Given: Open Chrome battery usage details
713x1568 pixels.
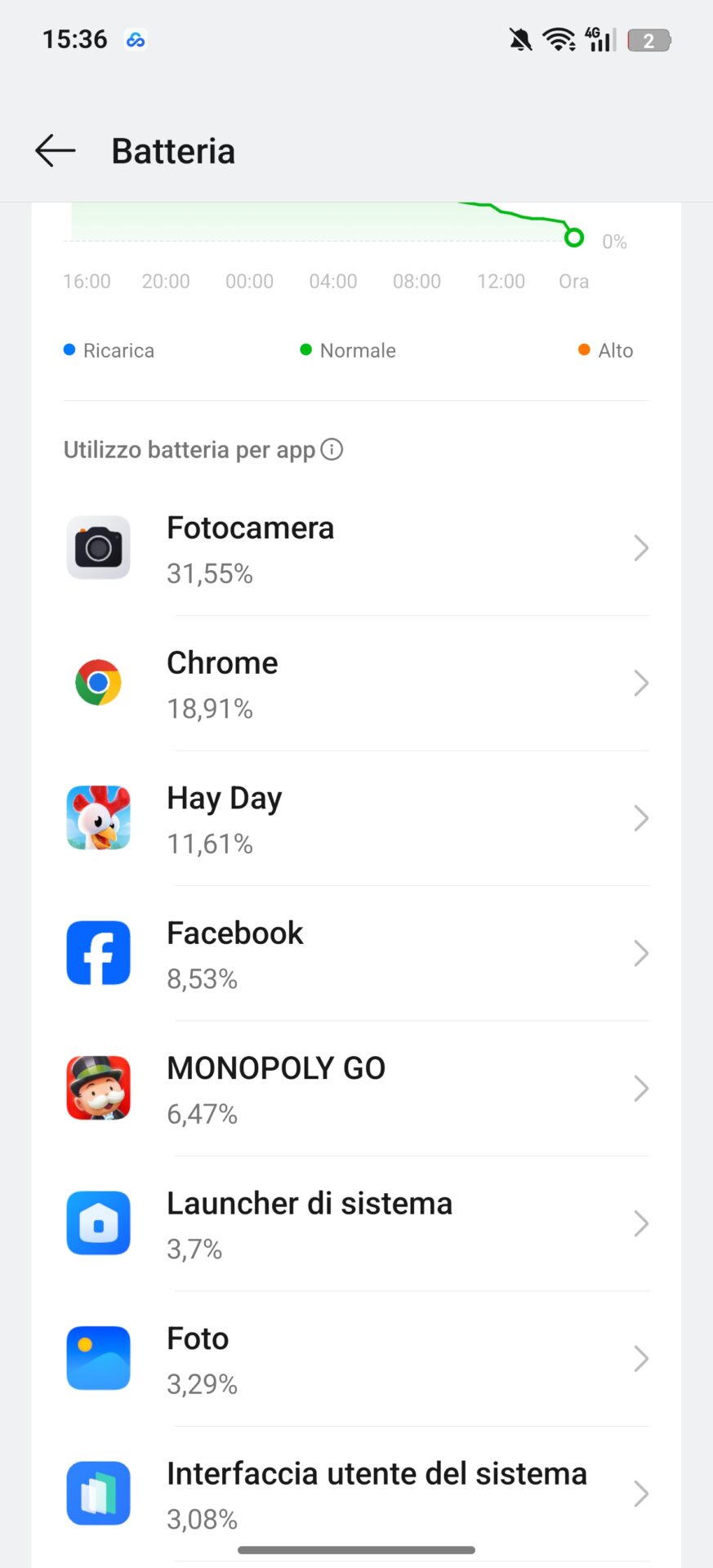Looking at the screenshot, I should pos(356,684).
